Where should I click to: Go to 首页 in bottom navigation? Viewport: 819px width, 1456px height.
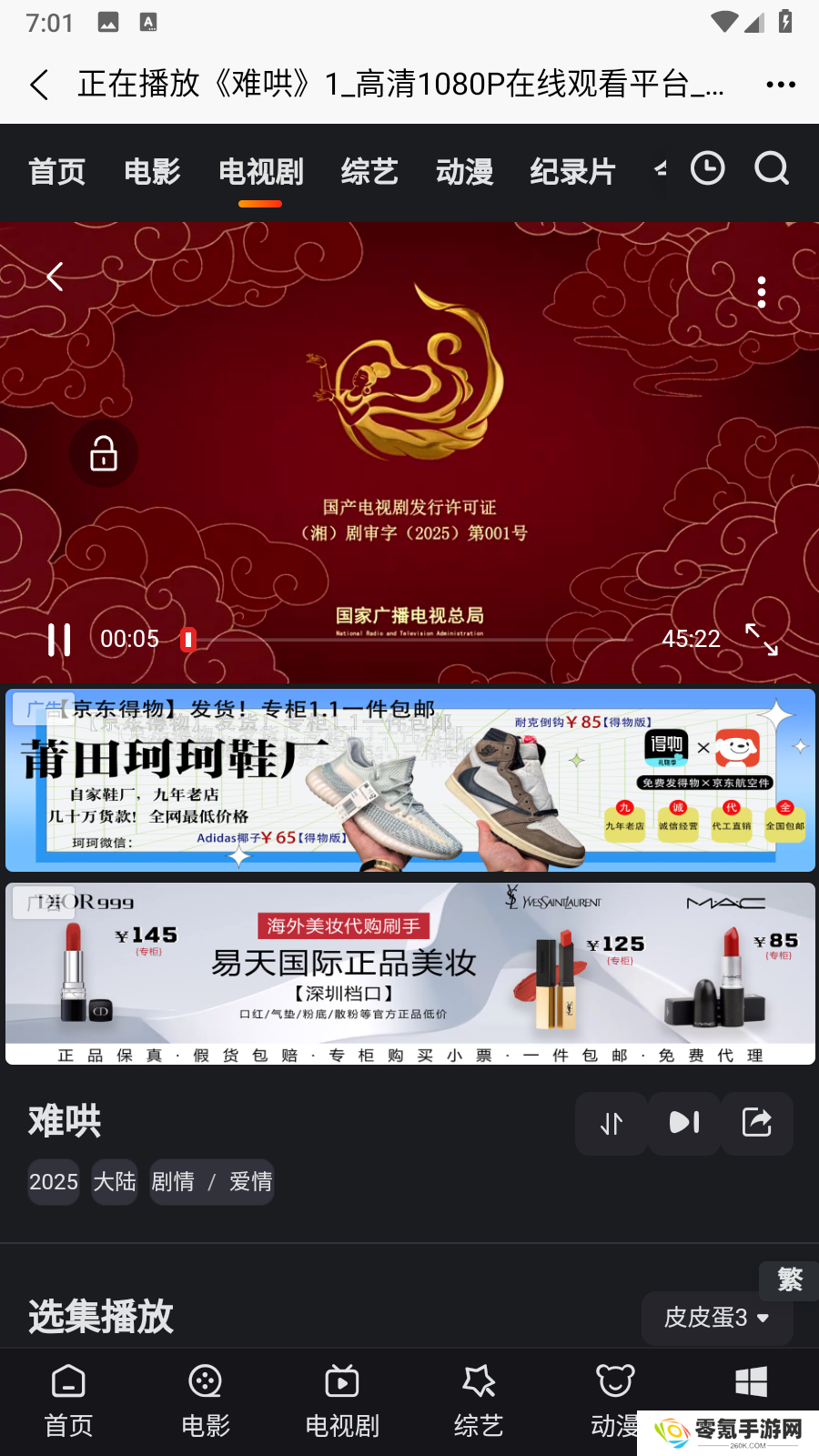coord(68,1401)
